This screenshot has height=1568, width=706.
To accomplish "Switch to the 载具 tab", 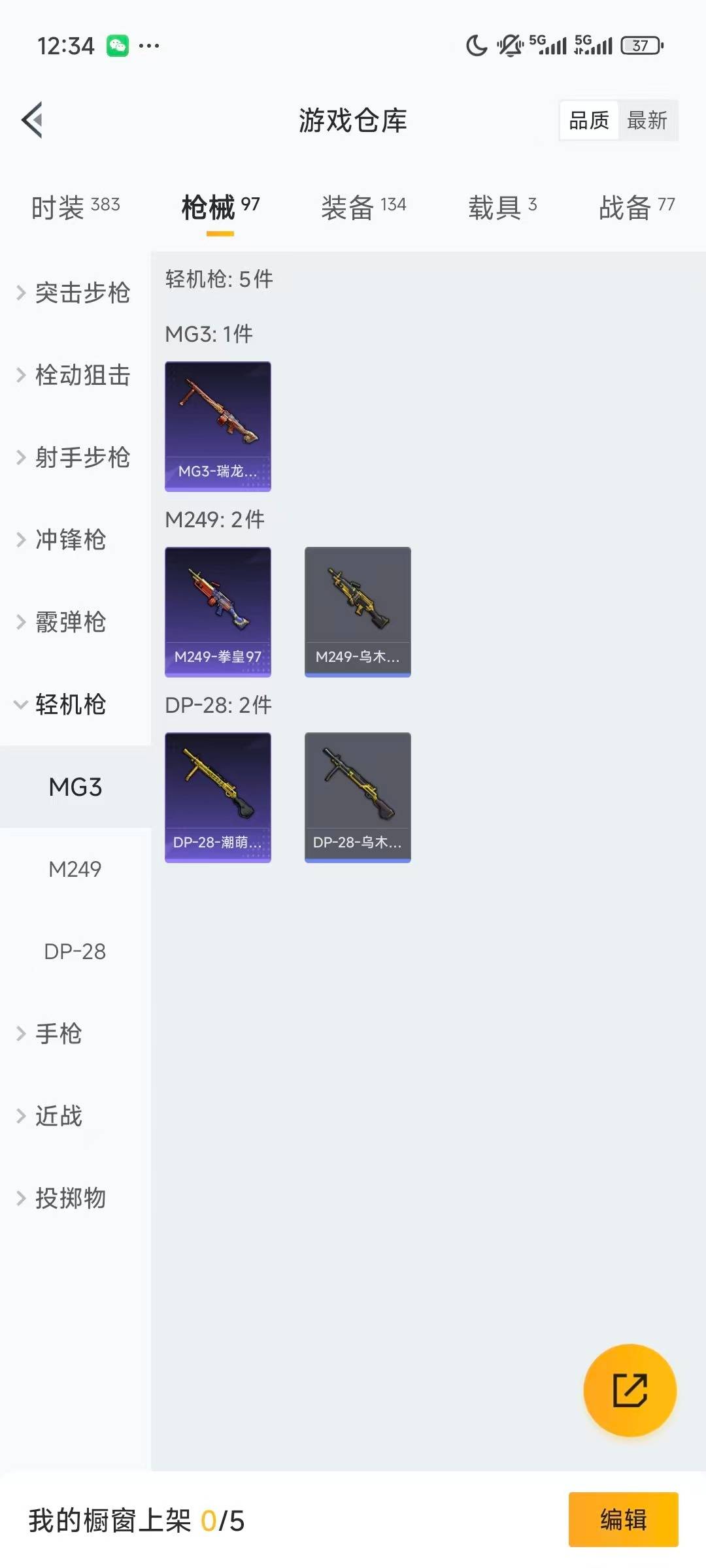I will tap(502, 206).
